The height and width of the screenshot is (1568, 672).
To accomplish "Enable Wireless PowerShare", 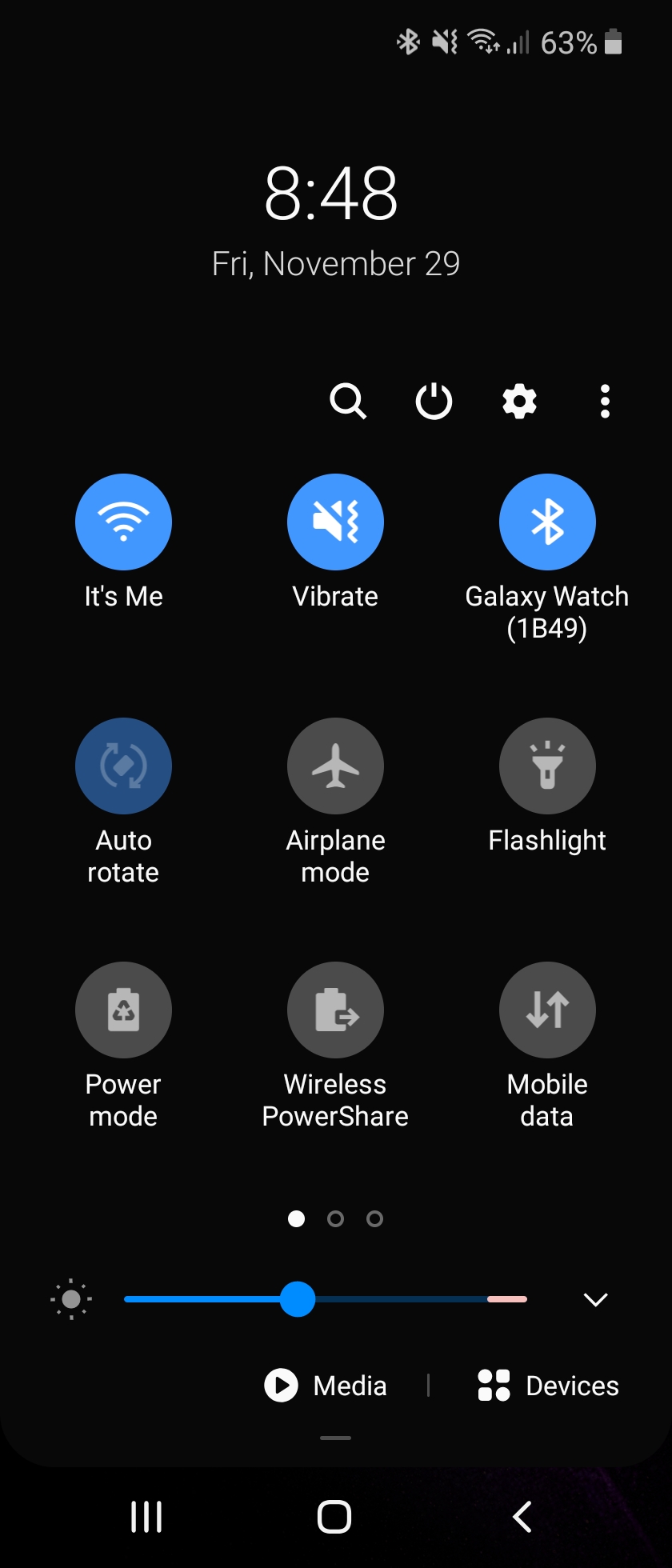I will point(335,1010).
